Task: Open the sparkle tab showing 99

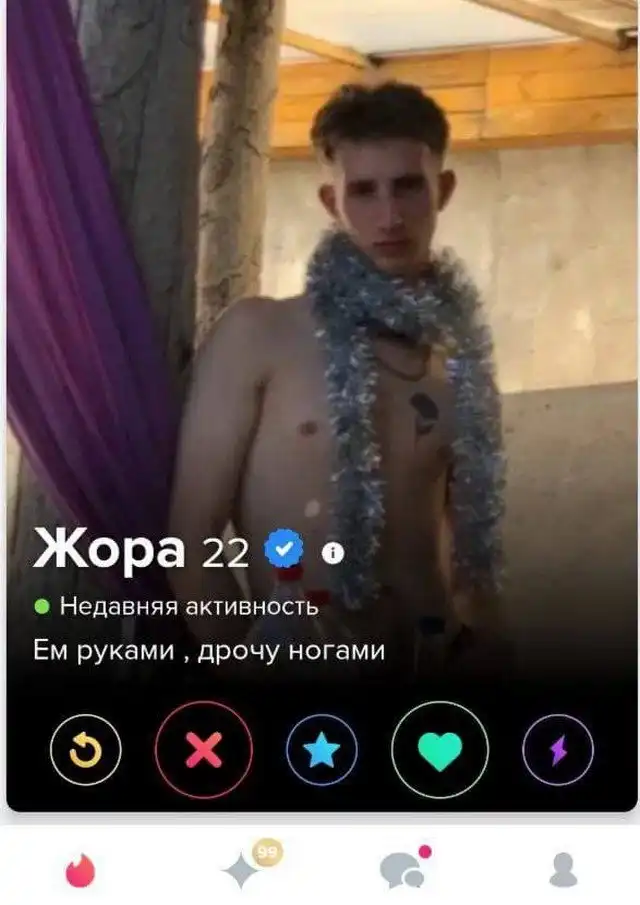Action: pos(242,867)
